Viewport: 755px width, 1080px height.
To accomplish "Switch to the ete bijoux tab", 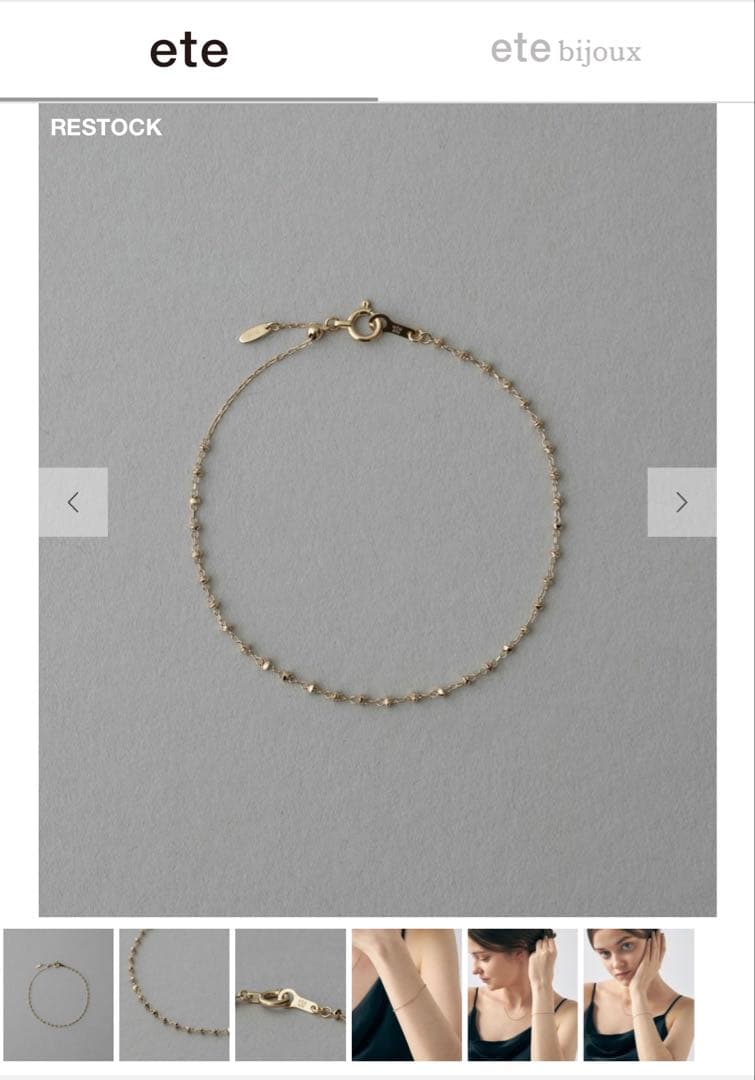I will 566,50.
